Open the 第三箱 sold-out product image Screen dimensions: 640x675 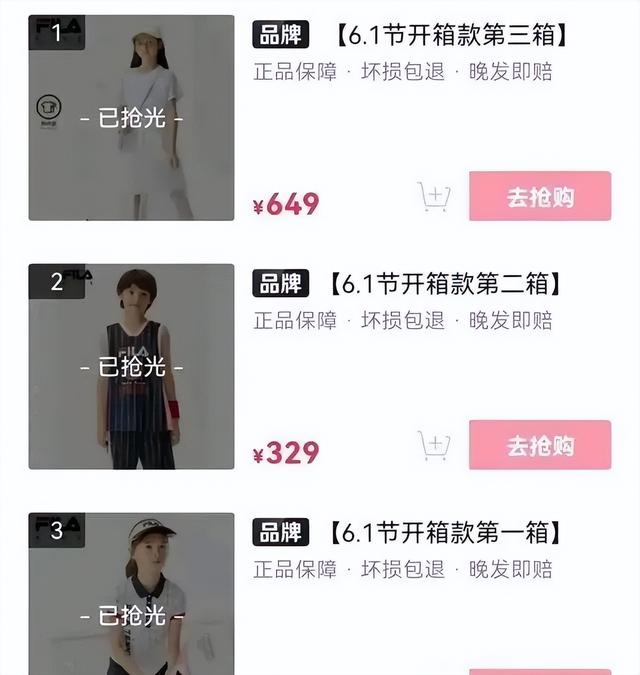tap(131, 118)
